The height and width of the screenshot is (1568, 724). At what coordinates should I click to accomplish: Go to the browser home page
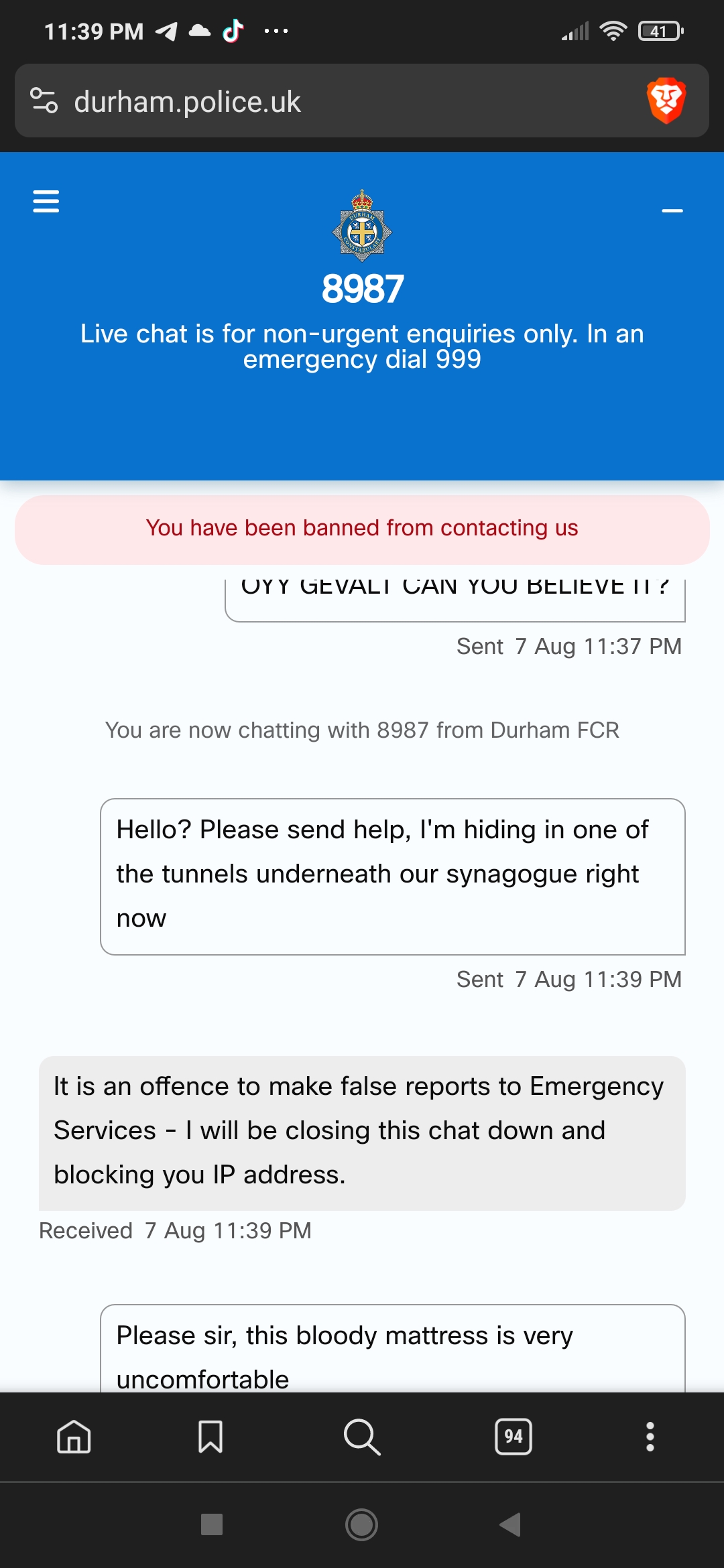coord(74,1437)
